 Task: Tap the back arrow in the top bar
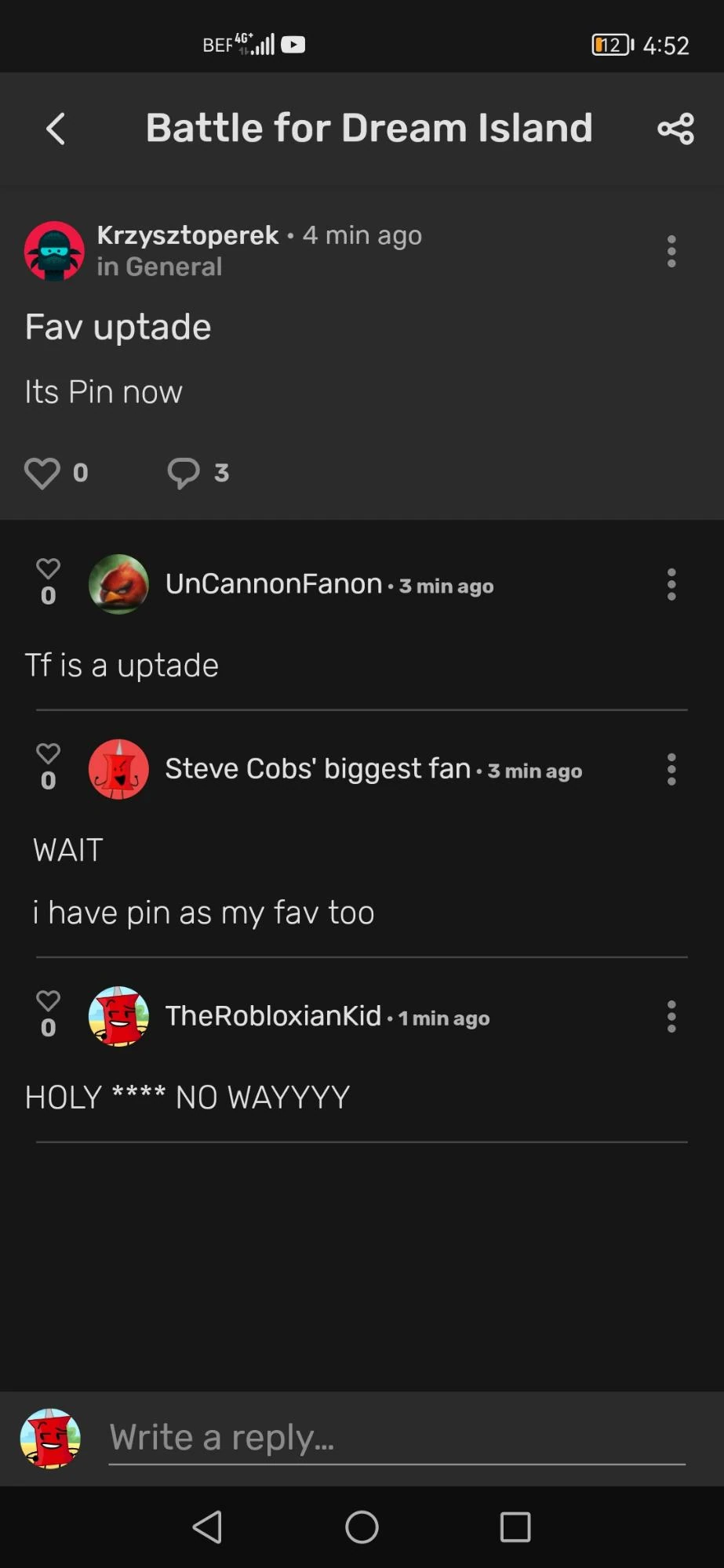(55, 128)
